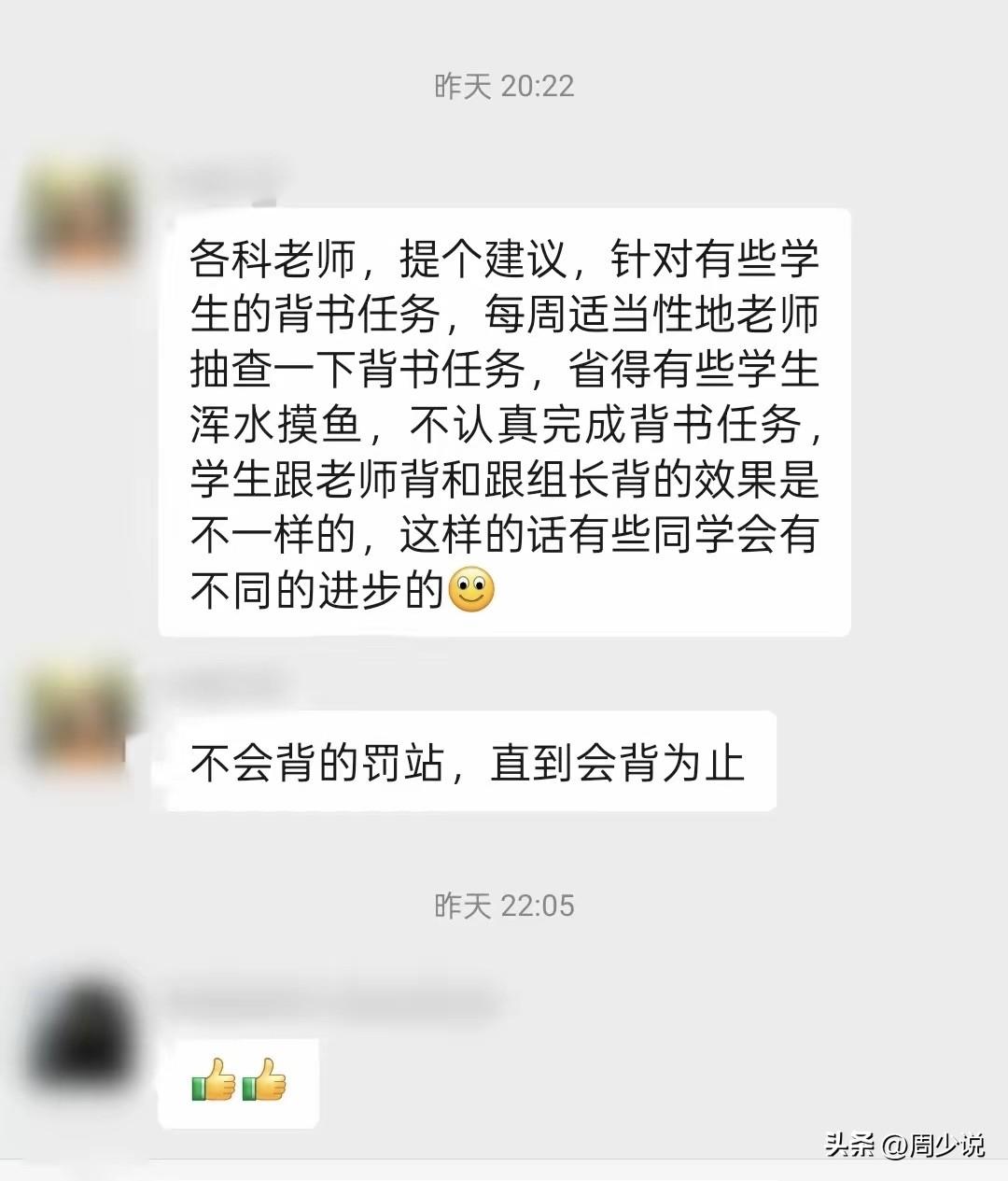Click the 昨天 20:22 timestamp
Image resolution: width=1008 pixels, height=1181 pixels.
point(504,87)
